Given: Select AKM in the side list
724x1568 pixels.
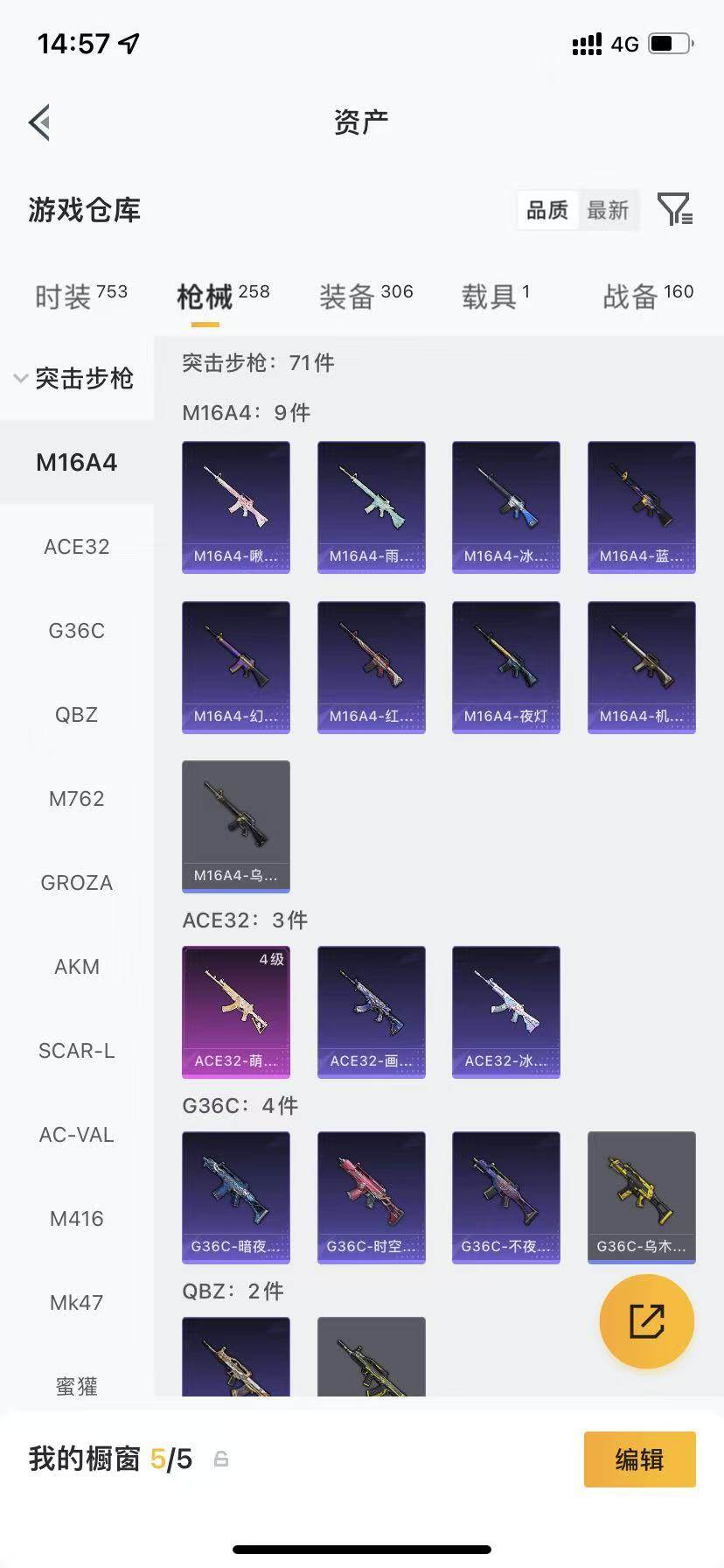Looking at the screenshot, I should (77, 967).
